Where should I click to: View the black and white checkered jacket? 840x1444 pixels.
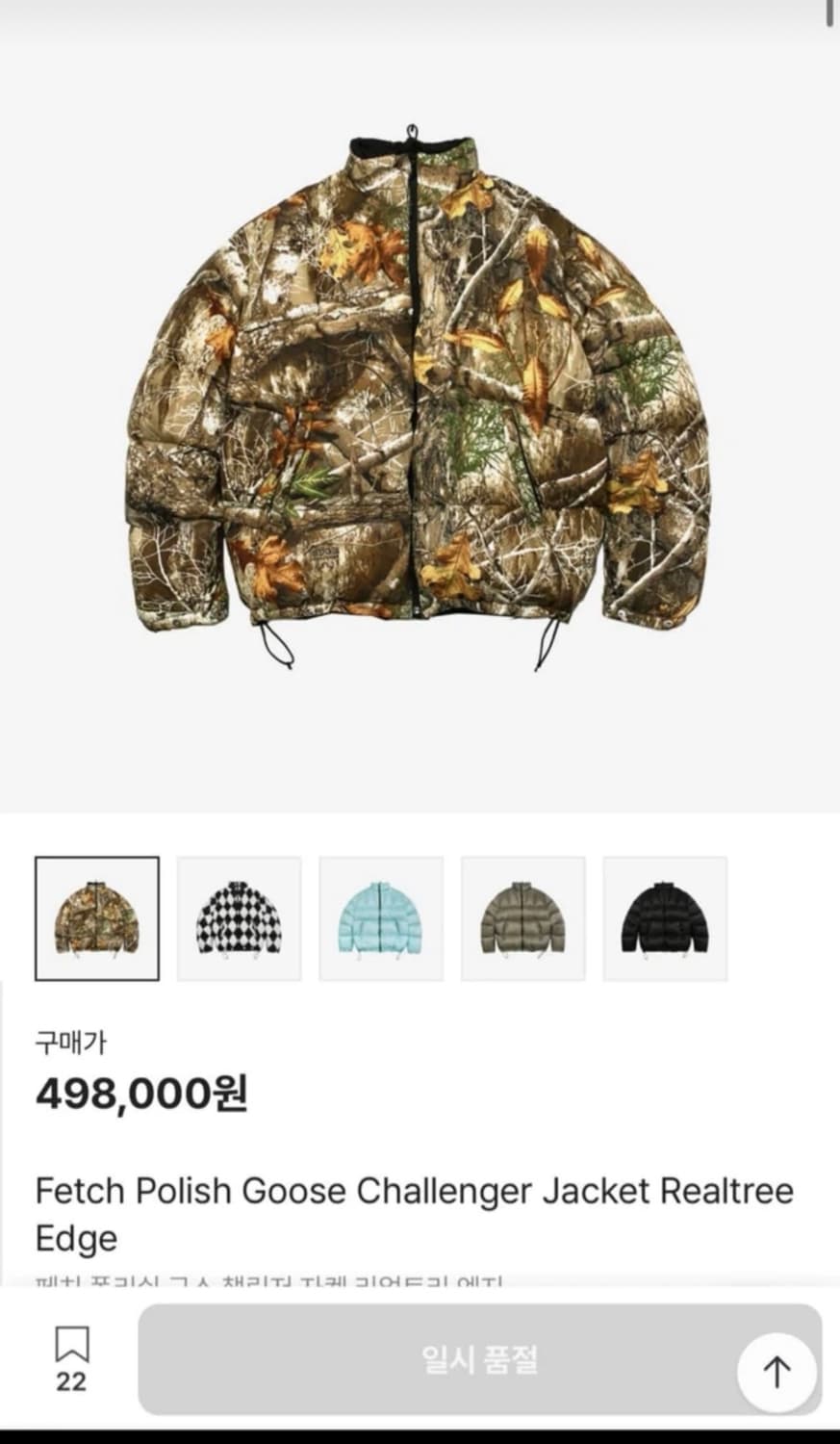pos(240,918)
